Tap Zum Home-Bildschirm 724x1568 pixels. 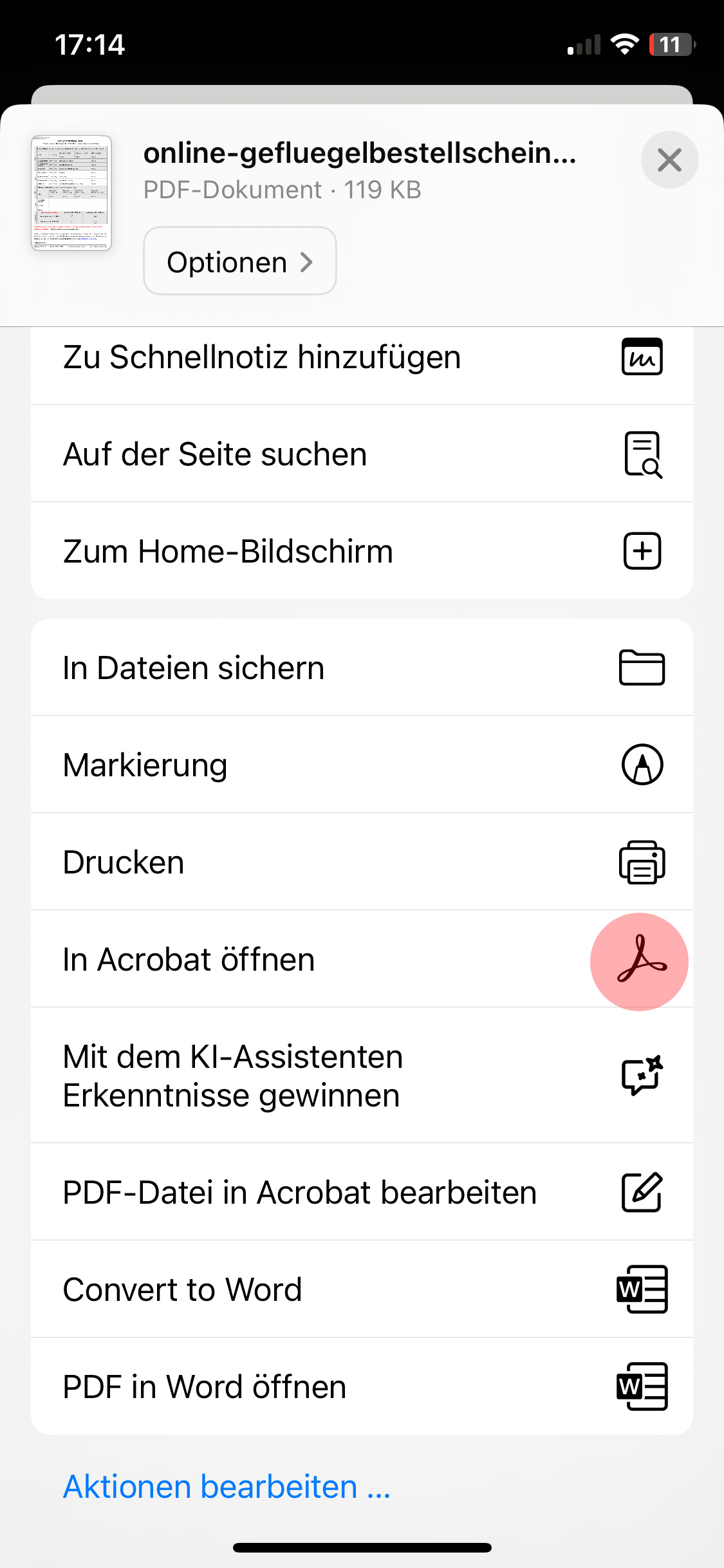tap(362, 551)
